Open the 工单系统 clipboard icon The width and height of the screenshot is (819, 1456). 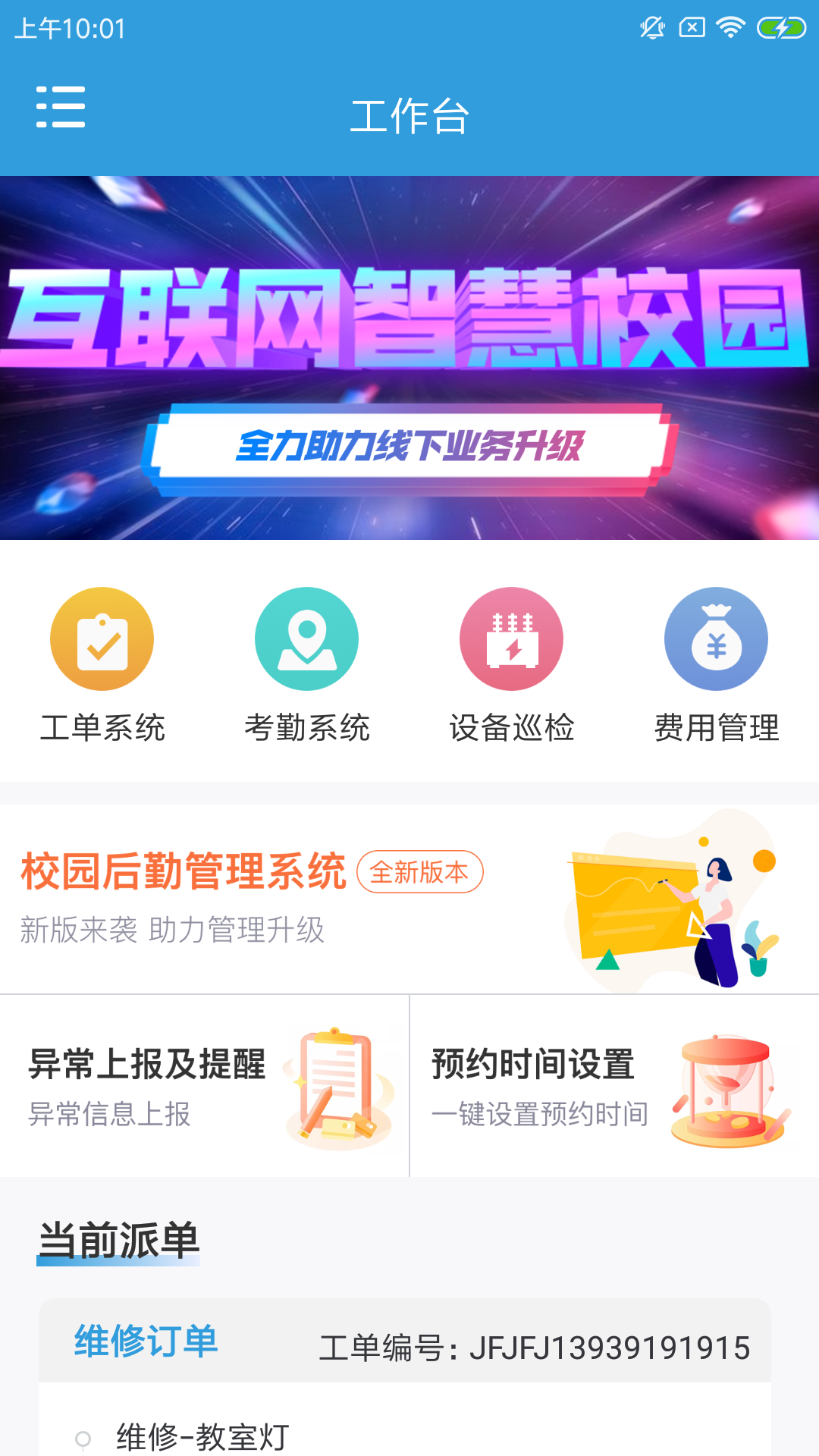tap(102, 639)
